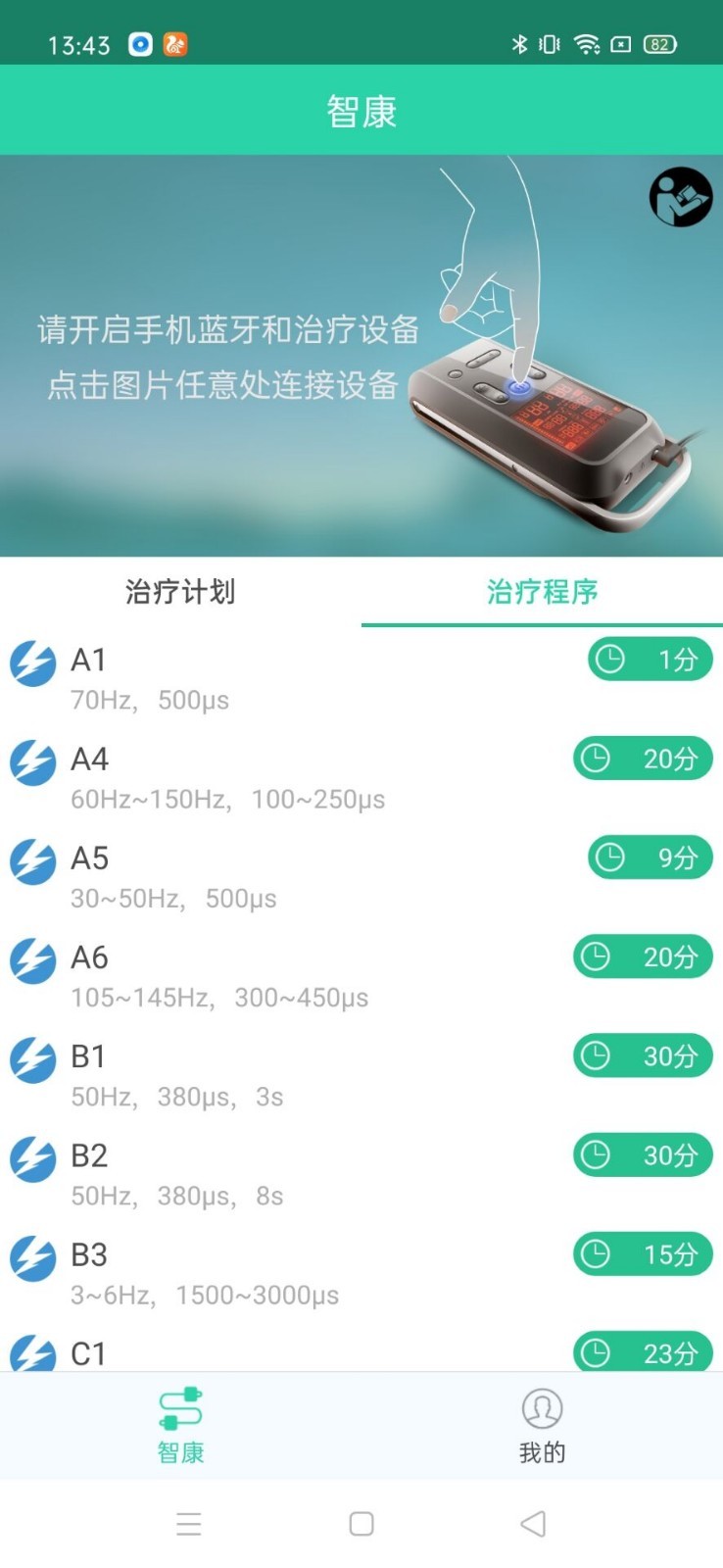The image size is (723, 1568).
Task: Select the lightning icon next to B2
Action: pyautogui.click(x=32, y=1159)
